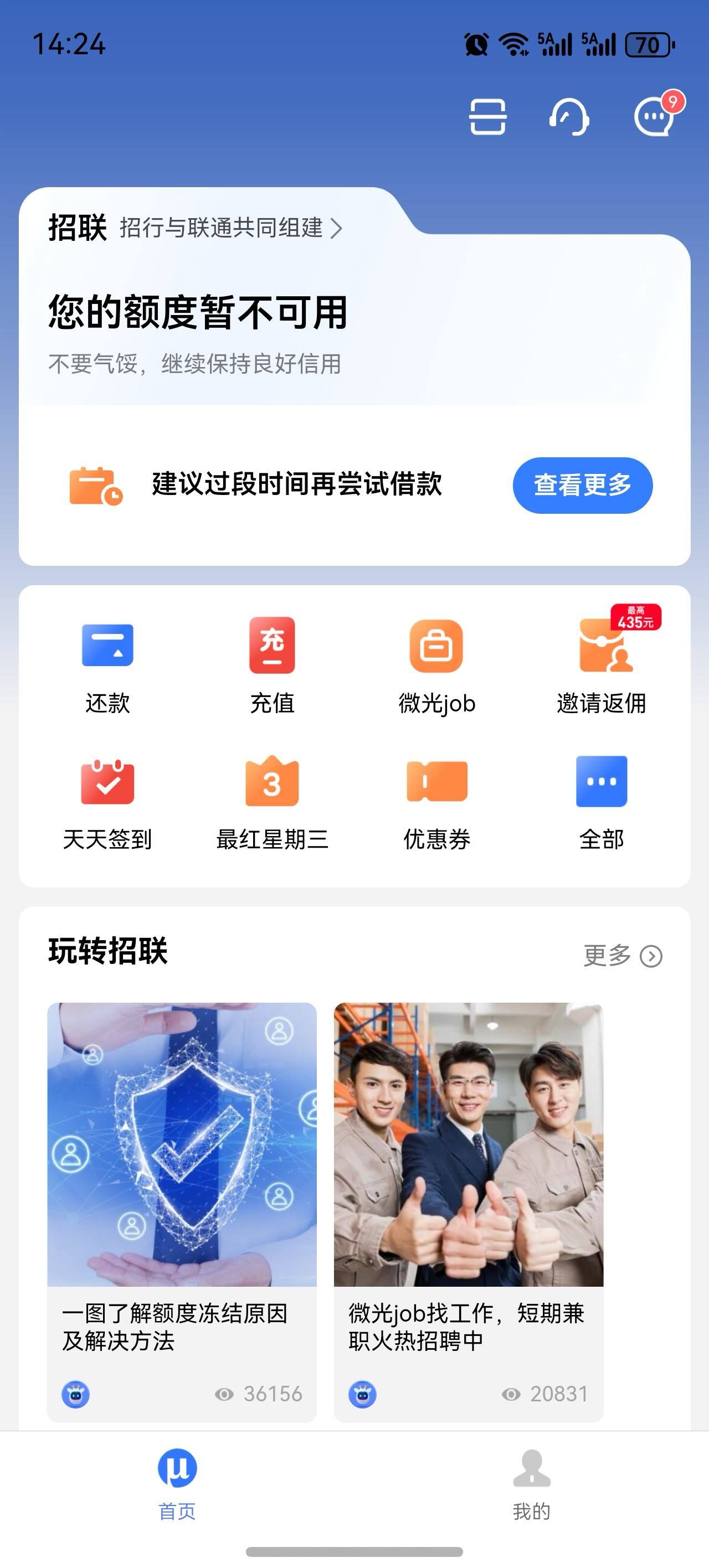The image size is (709, 1568).
Task: Open the scan icon
Action: point(487,116)
